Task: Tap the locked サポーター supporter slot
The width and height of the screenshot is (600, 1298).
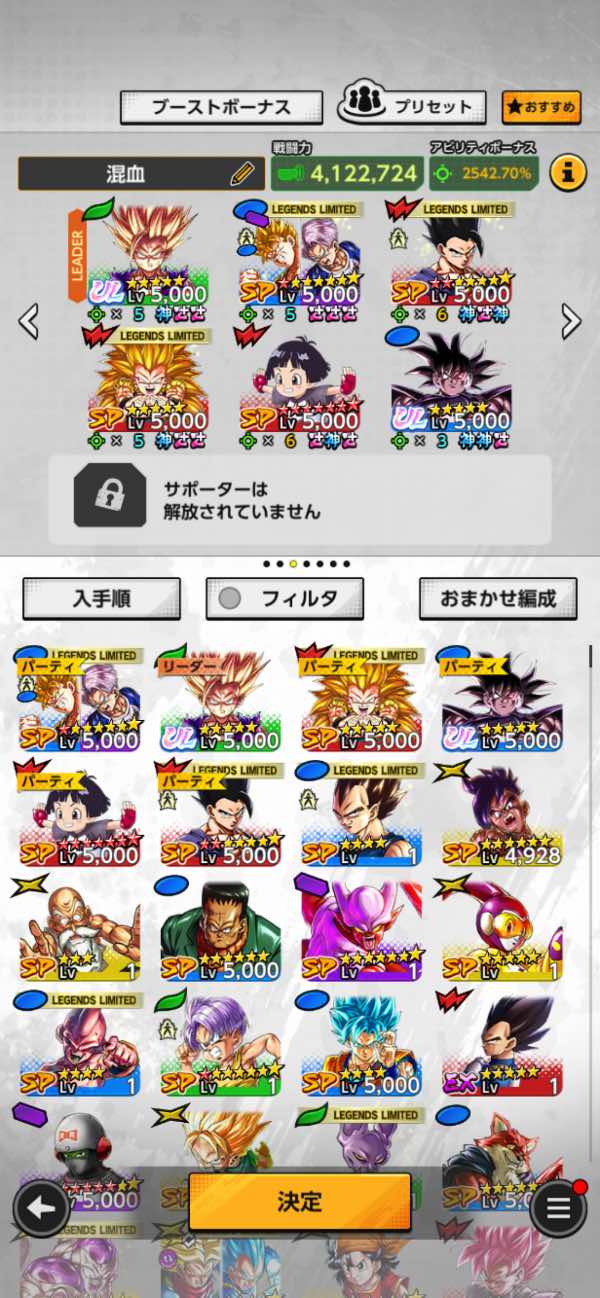Action: pyautogui.click(x=300, y=499)
